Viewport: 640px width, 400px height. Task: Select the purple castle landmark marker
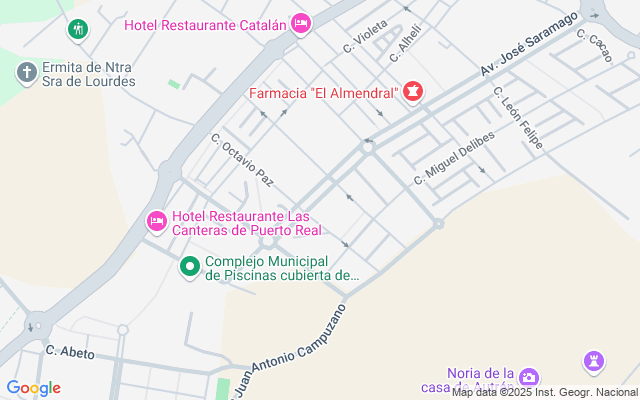[x=594, y=361]
